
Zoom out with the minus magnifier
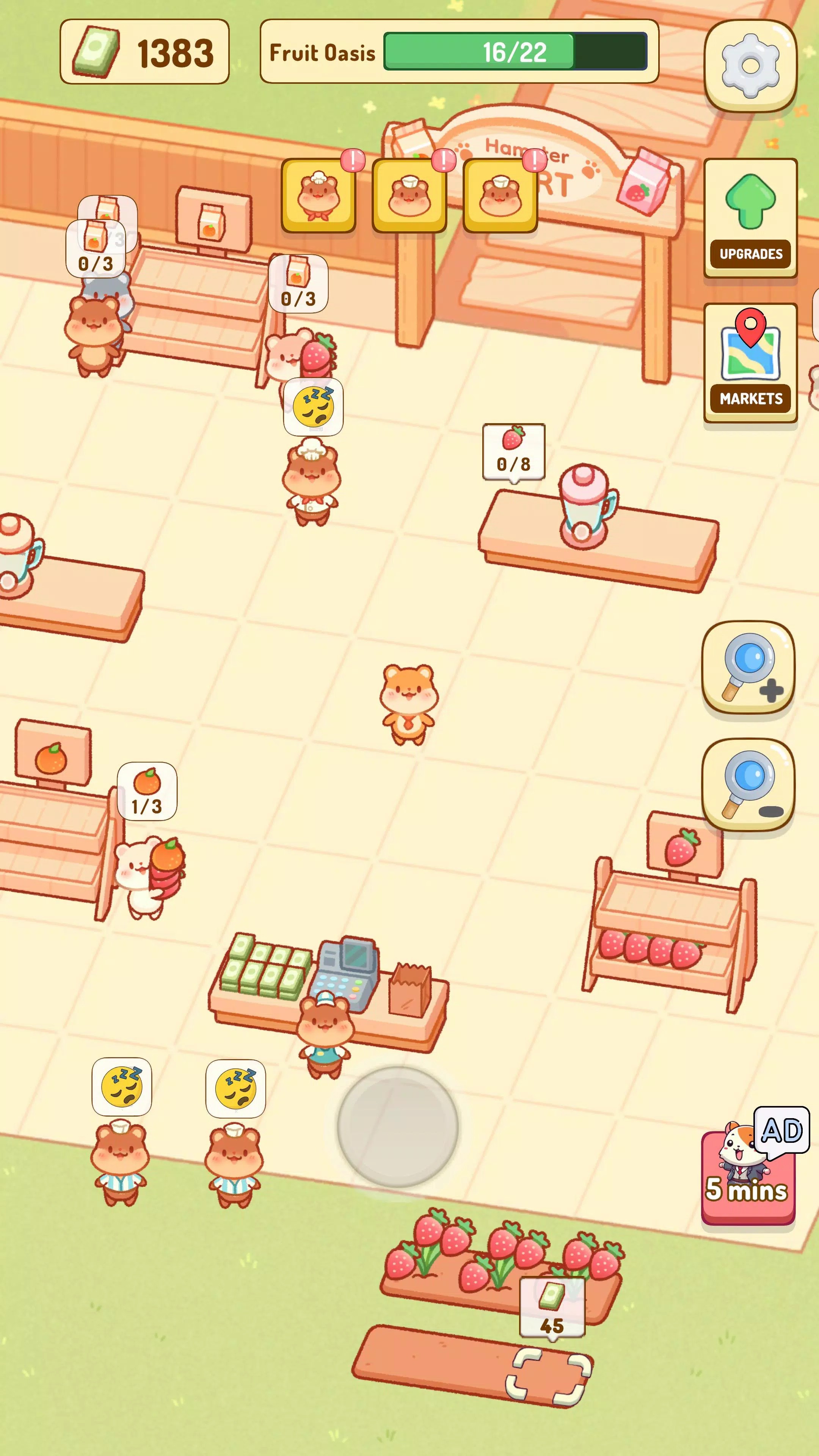tap(748, 784)
